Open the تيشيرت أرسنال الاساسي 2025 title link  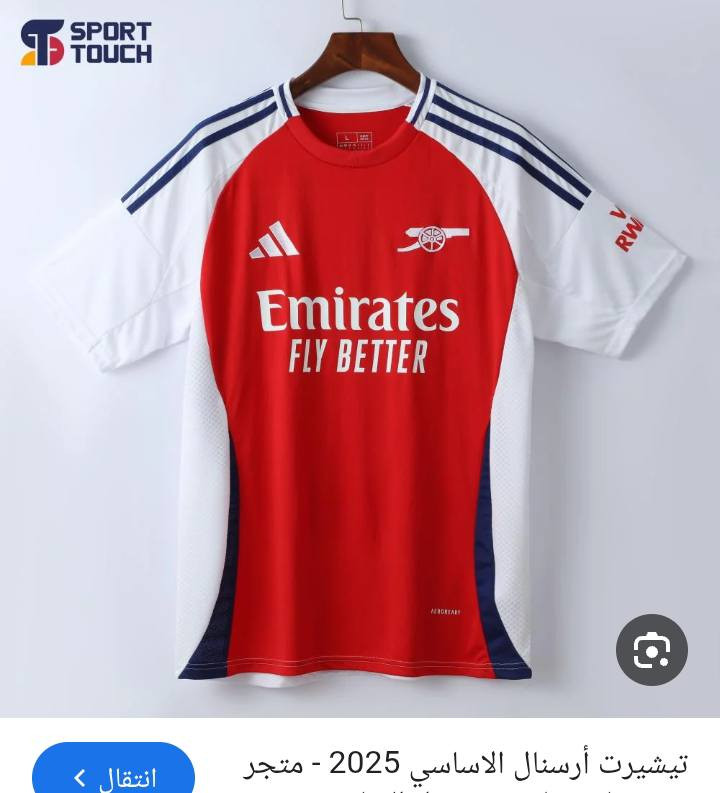[x=465, y=765]
